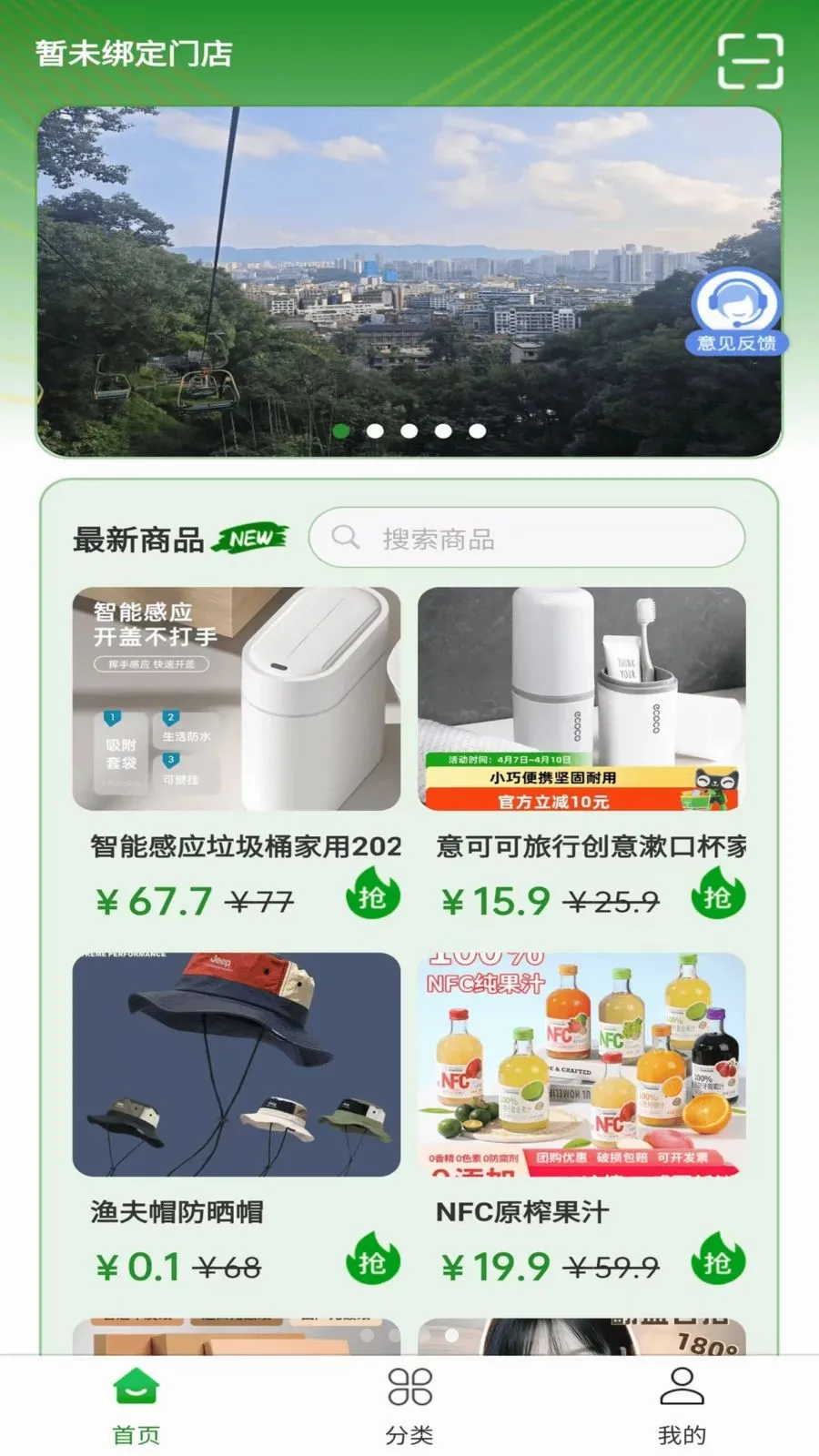Open the cable car city banner
Screen dimensions: 819x1456
click(x=409, y=282)
